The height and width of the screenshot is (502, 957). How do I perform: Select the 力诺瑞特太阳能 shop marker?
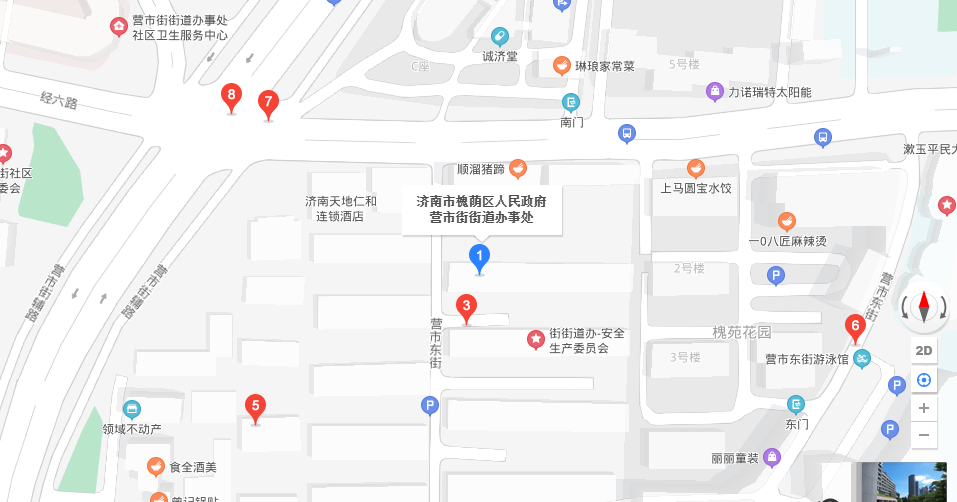click(x=715, y=92)
